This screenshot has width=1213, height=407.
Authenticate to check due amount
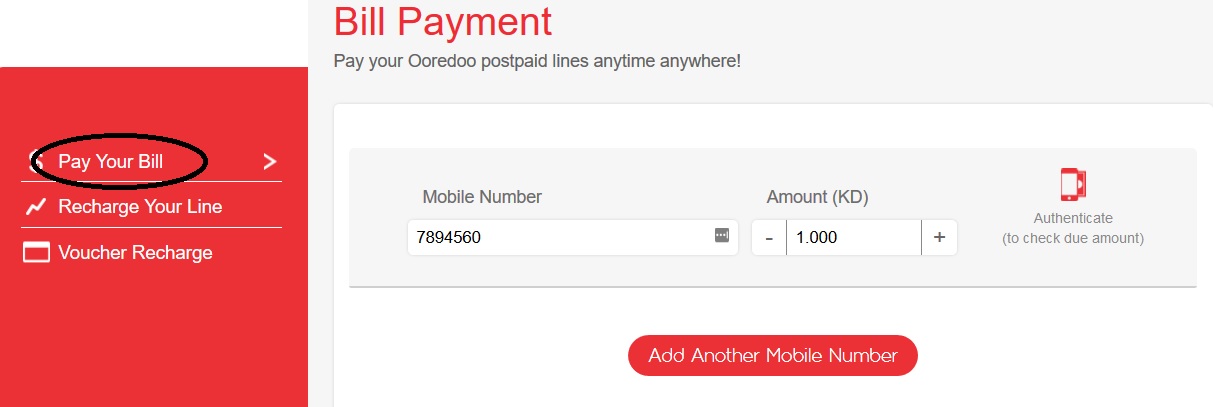click(x=1072, y=208)
